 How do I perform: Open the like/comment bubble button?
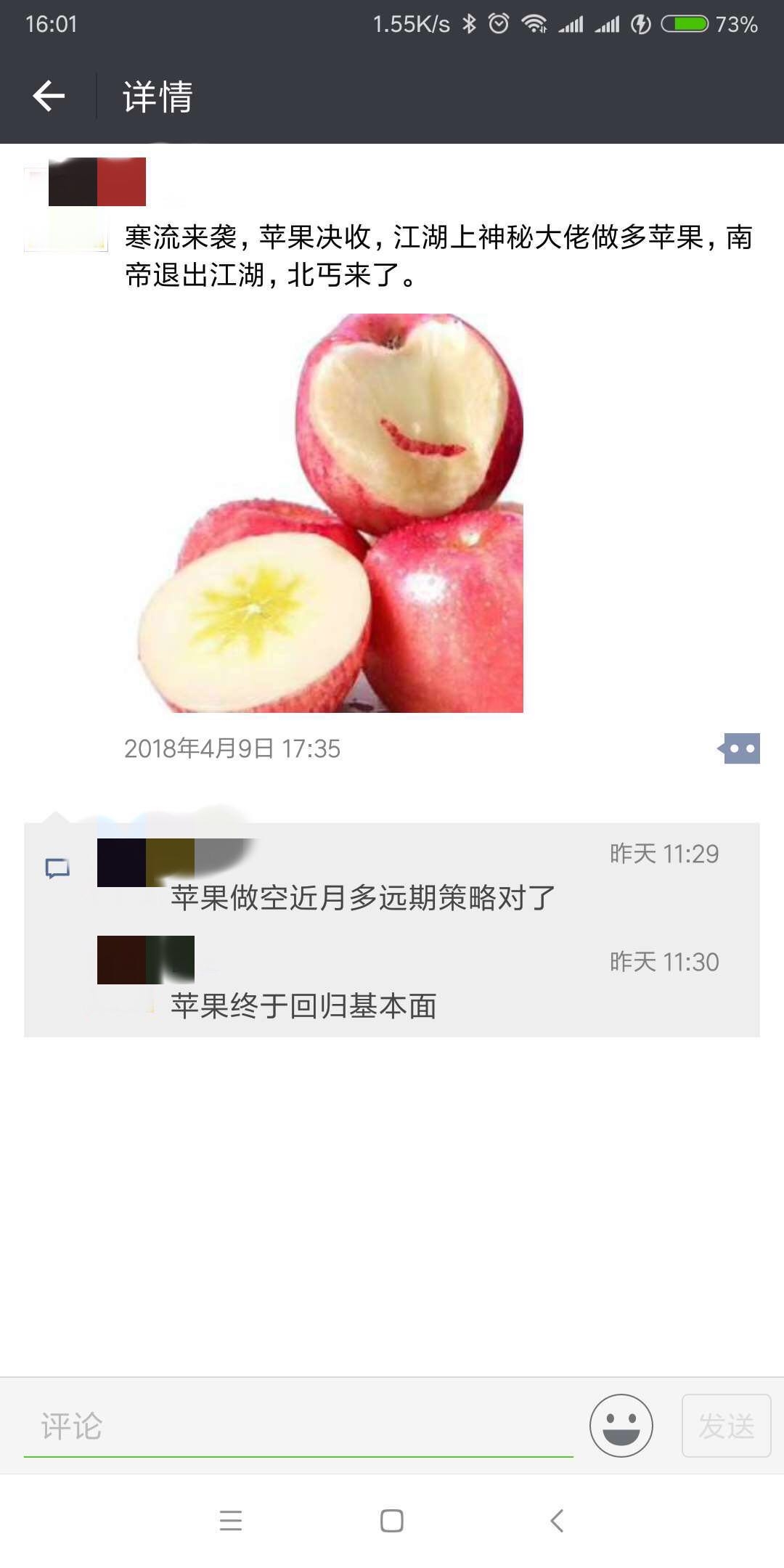point(739,748)
